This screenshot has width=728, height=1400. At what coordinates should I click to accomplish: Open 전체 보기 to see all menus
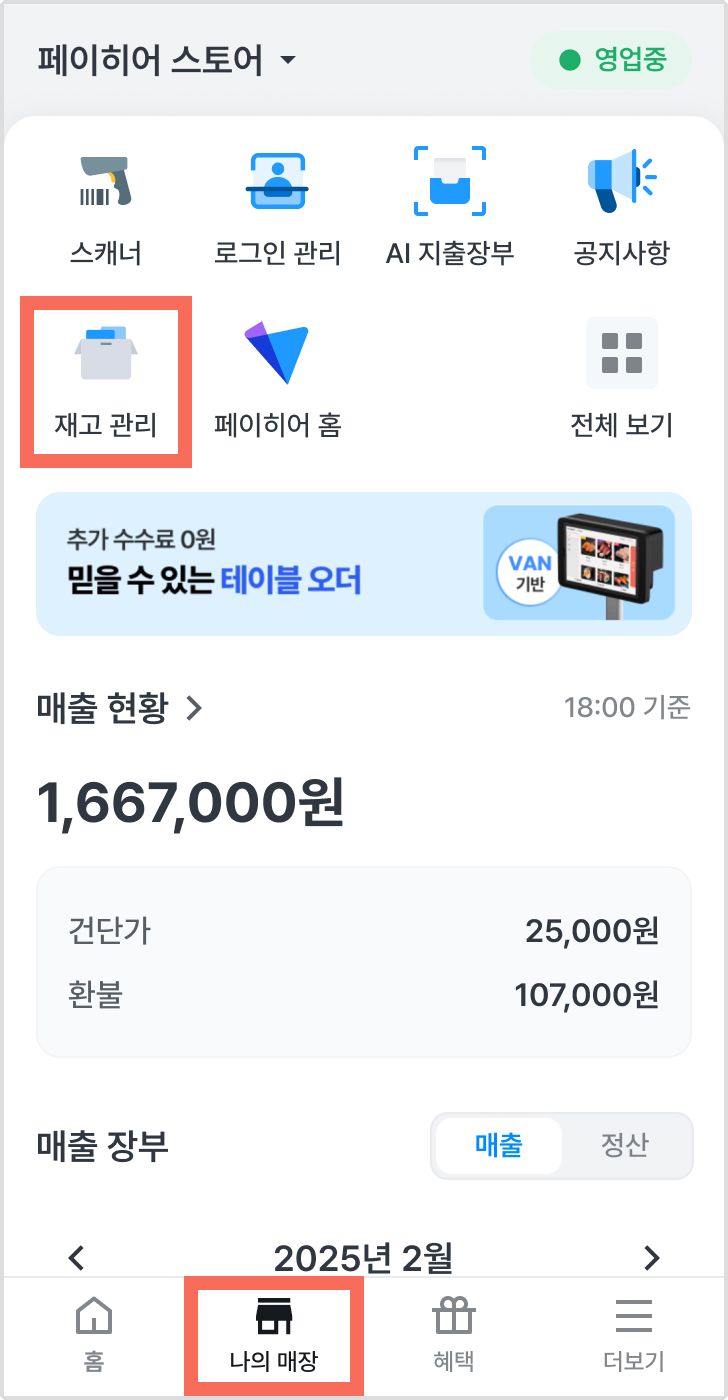621,382
